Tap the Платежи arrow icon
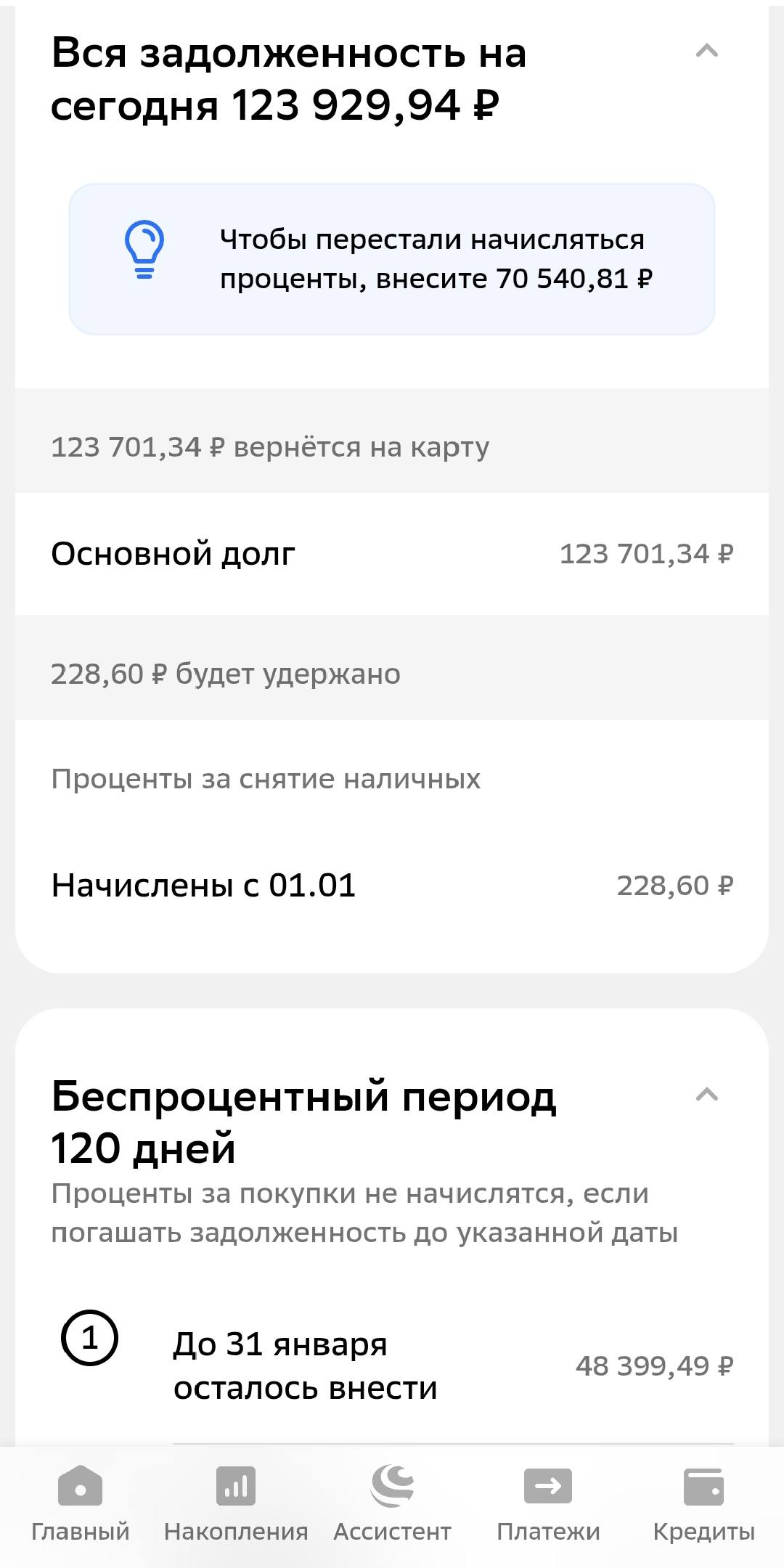This screenshot has height=1568, width=784. point(546,1488)
